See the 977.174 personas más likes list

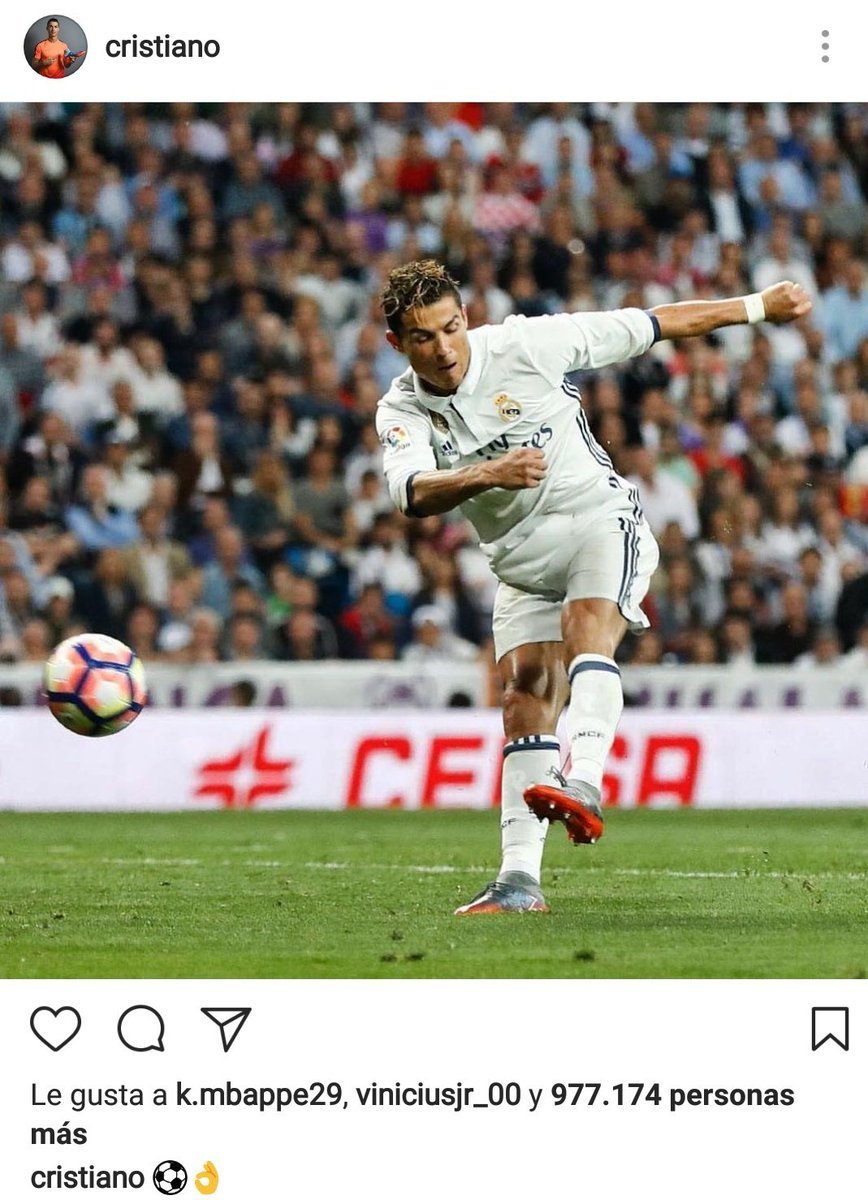click(672, 1095)
